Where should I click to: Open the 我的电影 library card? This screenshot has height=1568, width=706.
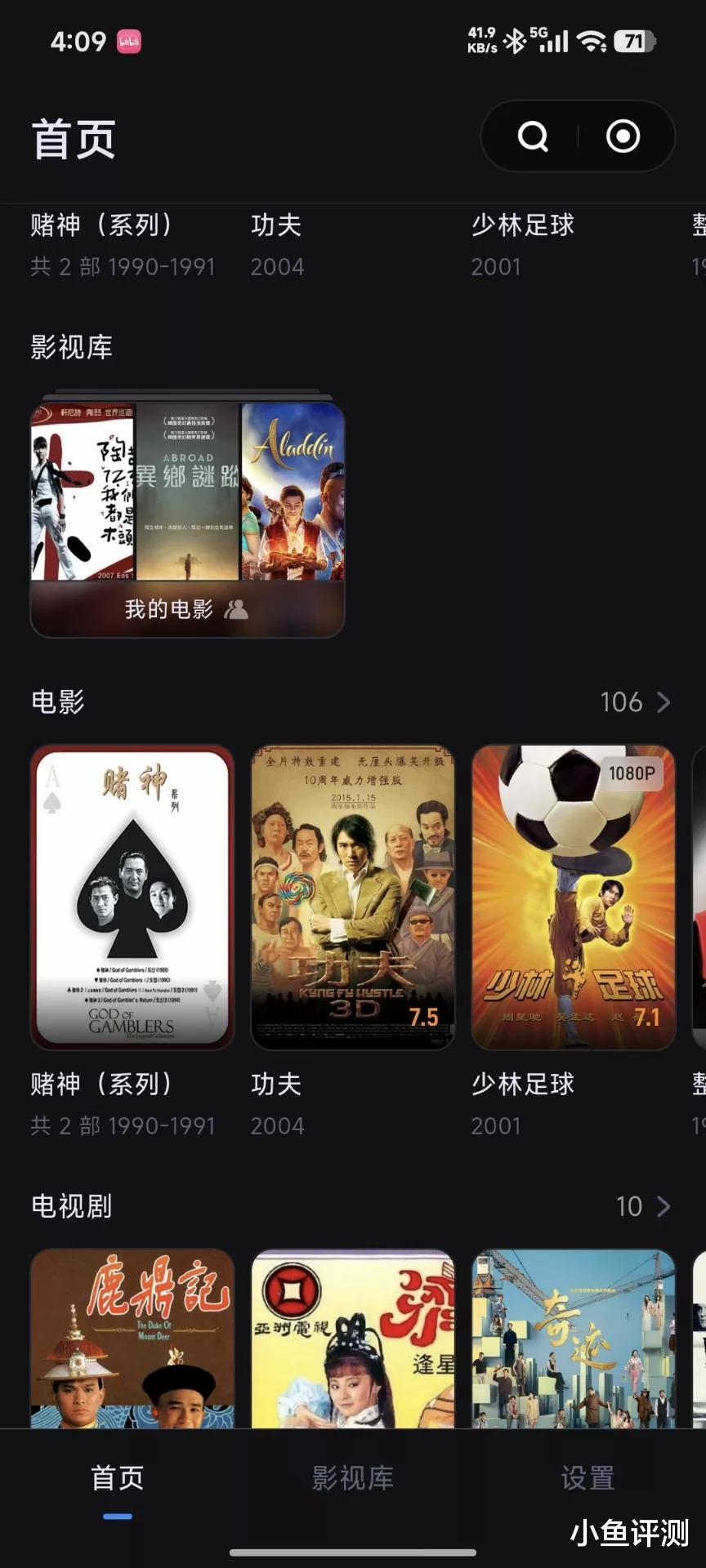click(187, 519)
